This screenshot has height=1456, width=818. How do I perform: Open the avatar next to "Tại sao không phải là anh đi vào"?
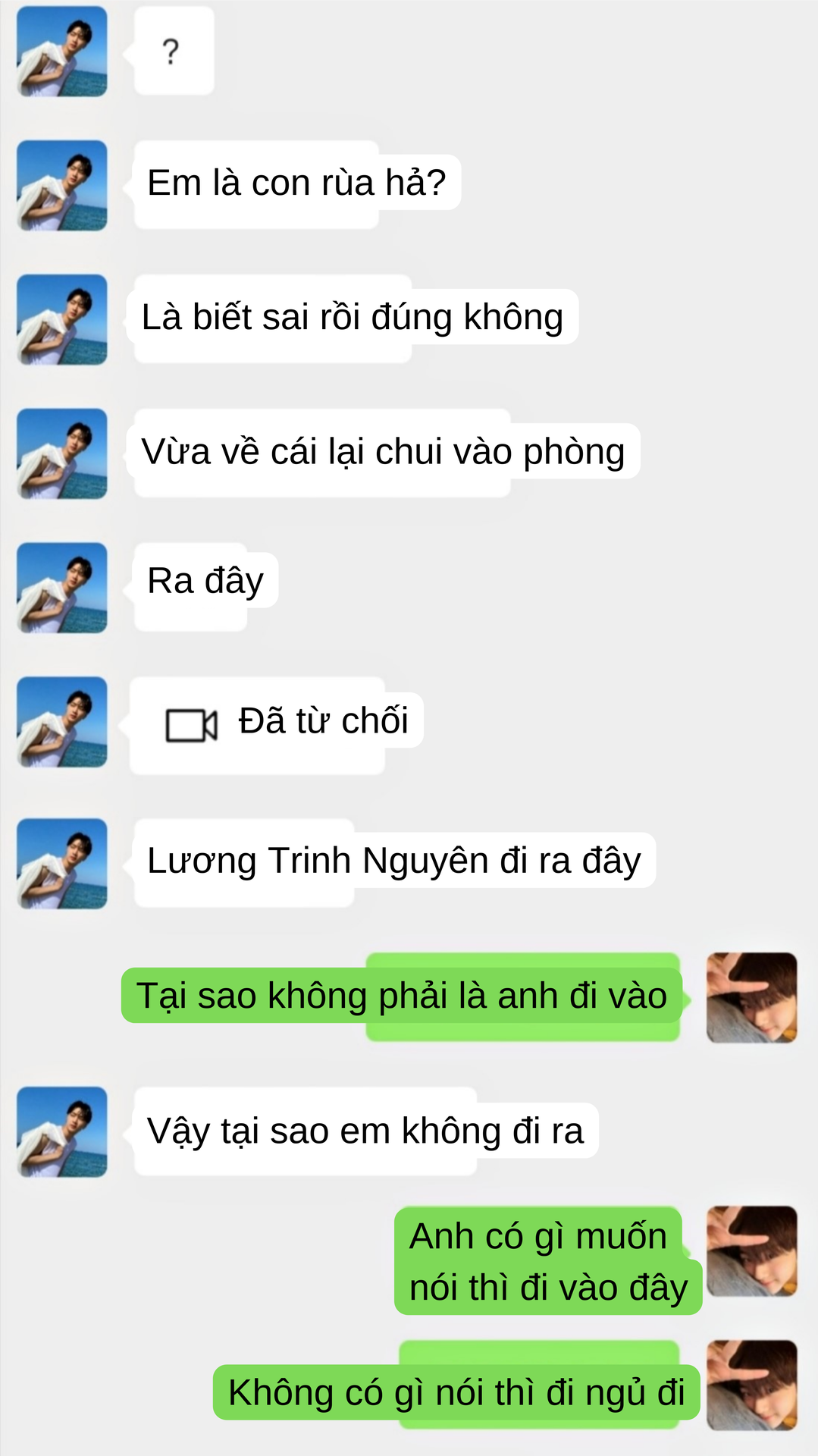(x=751, y=998)
